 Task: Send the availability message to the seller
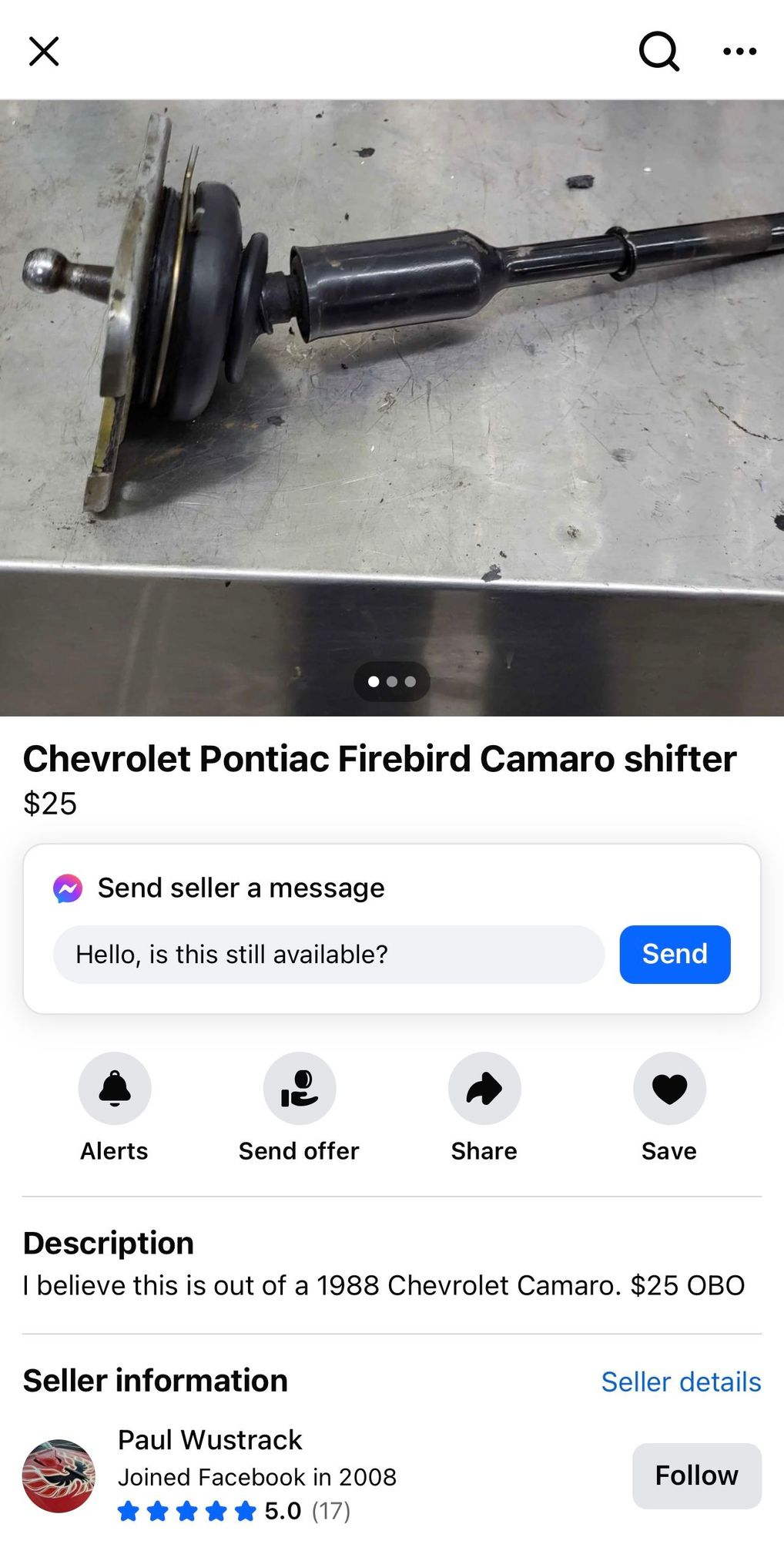pos(675,955)
